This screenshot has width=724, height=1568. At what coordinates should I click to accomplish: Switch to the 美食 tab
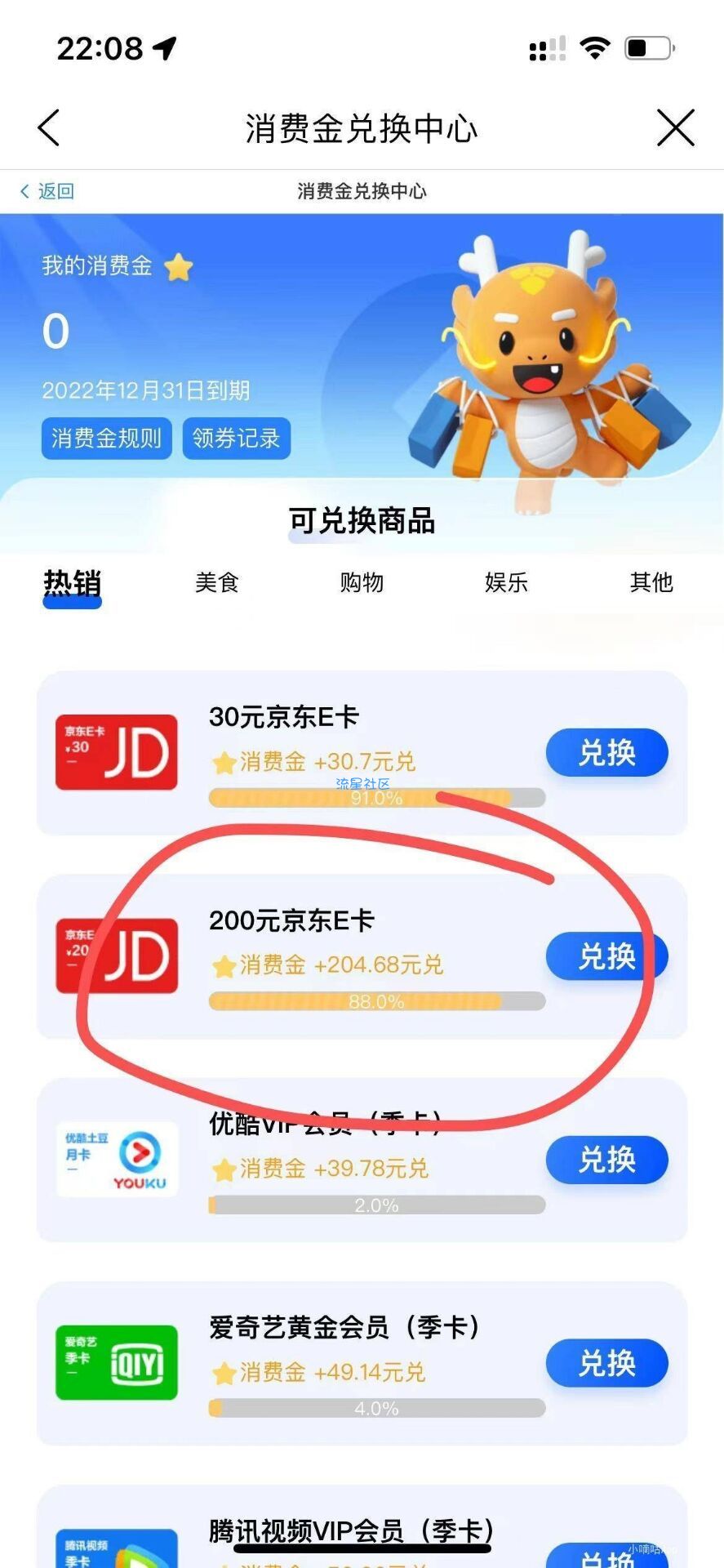tap(216, 582)
